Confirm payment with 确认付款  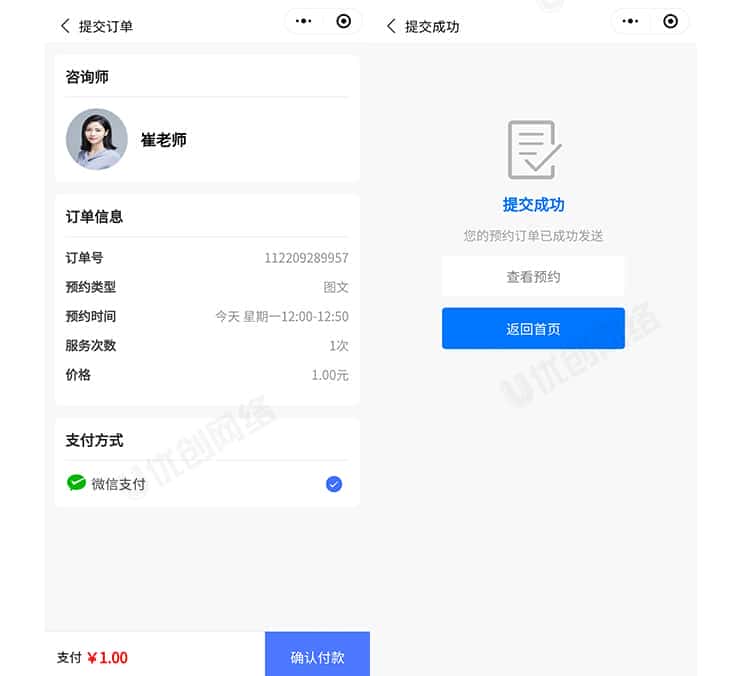click(x=317, y=656)
